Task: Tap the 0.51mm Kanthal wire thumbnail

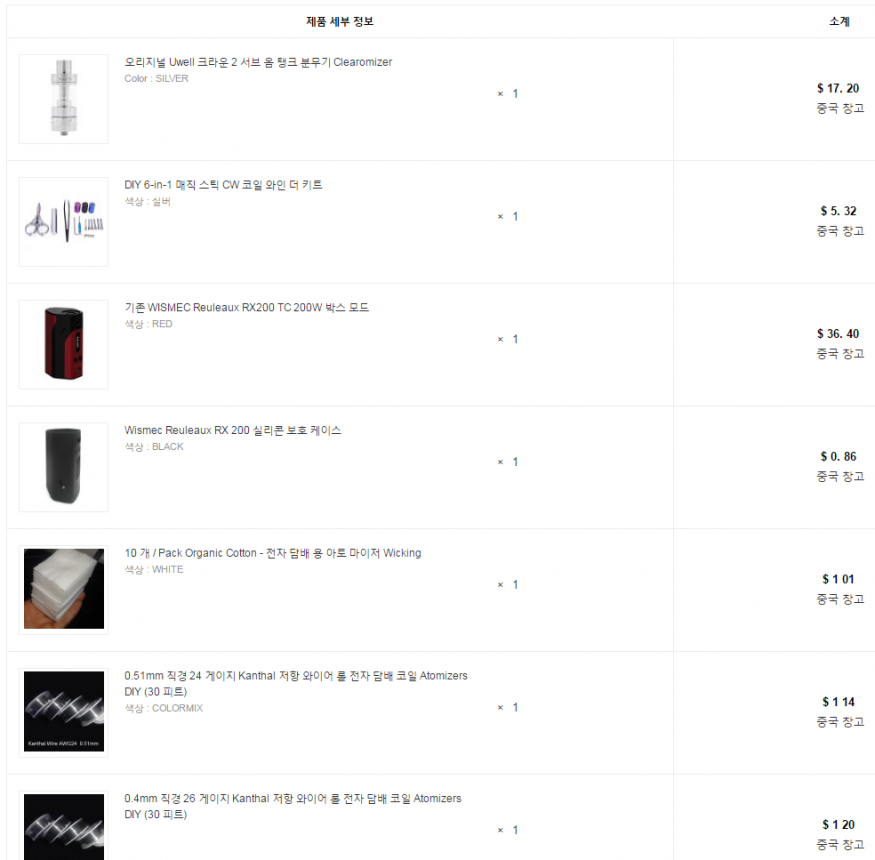Action: click(x=63, y=712)
